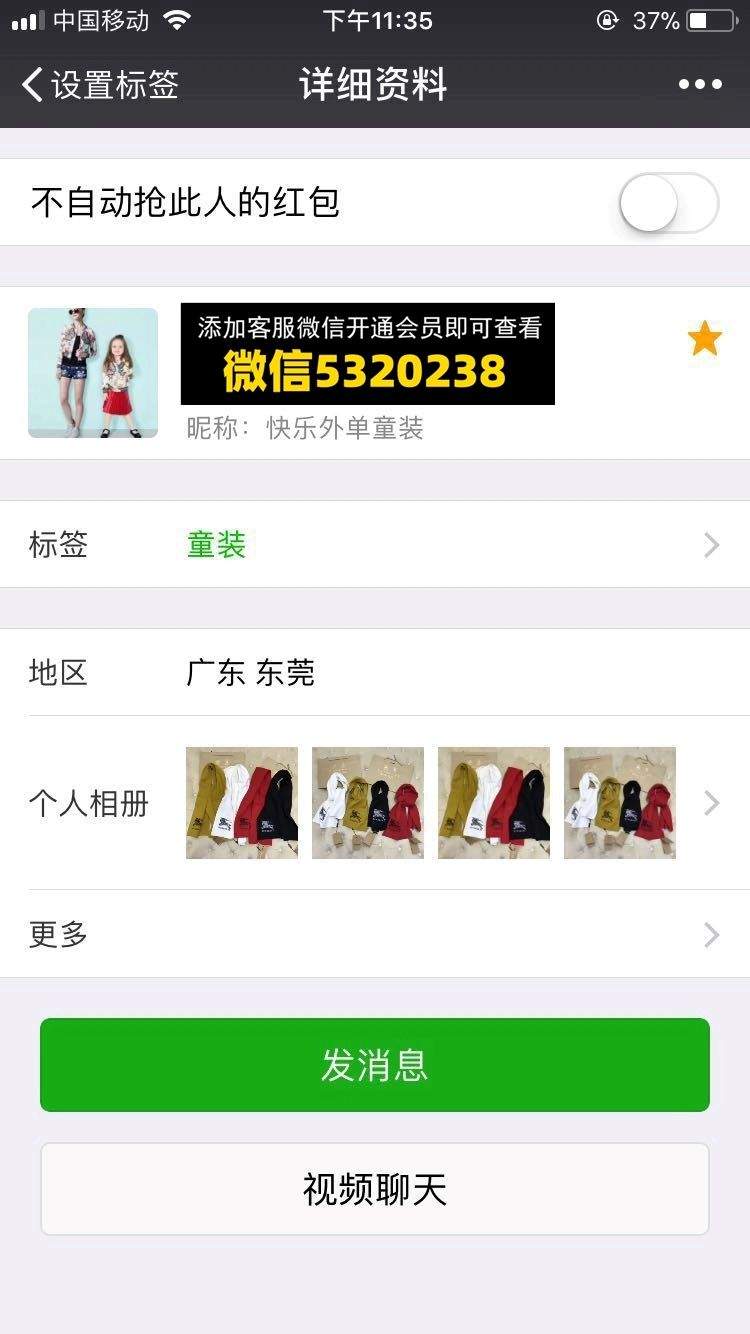
Task: Open the three-dot more options menu
Action: click(x=700, y=85)
